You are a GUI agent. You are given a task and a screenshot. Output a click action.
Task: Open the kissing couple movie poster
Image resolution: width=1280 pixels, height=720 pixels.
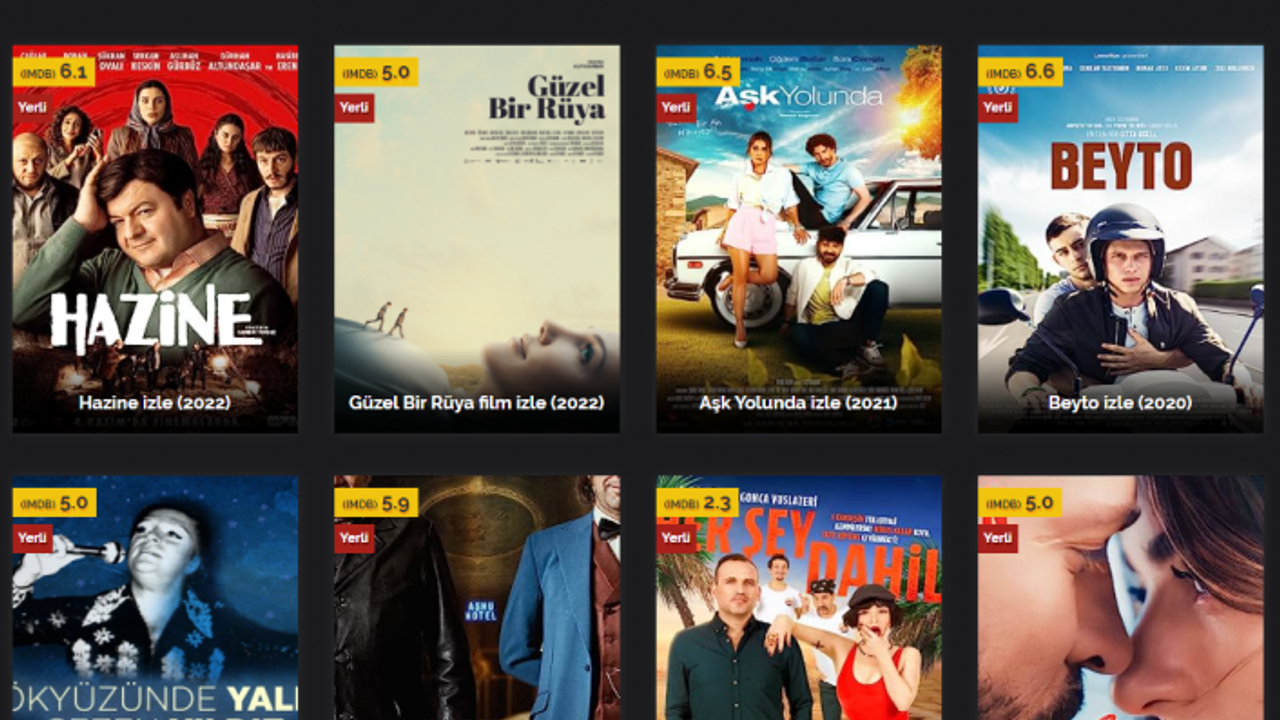coord(1120,600)
